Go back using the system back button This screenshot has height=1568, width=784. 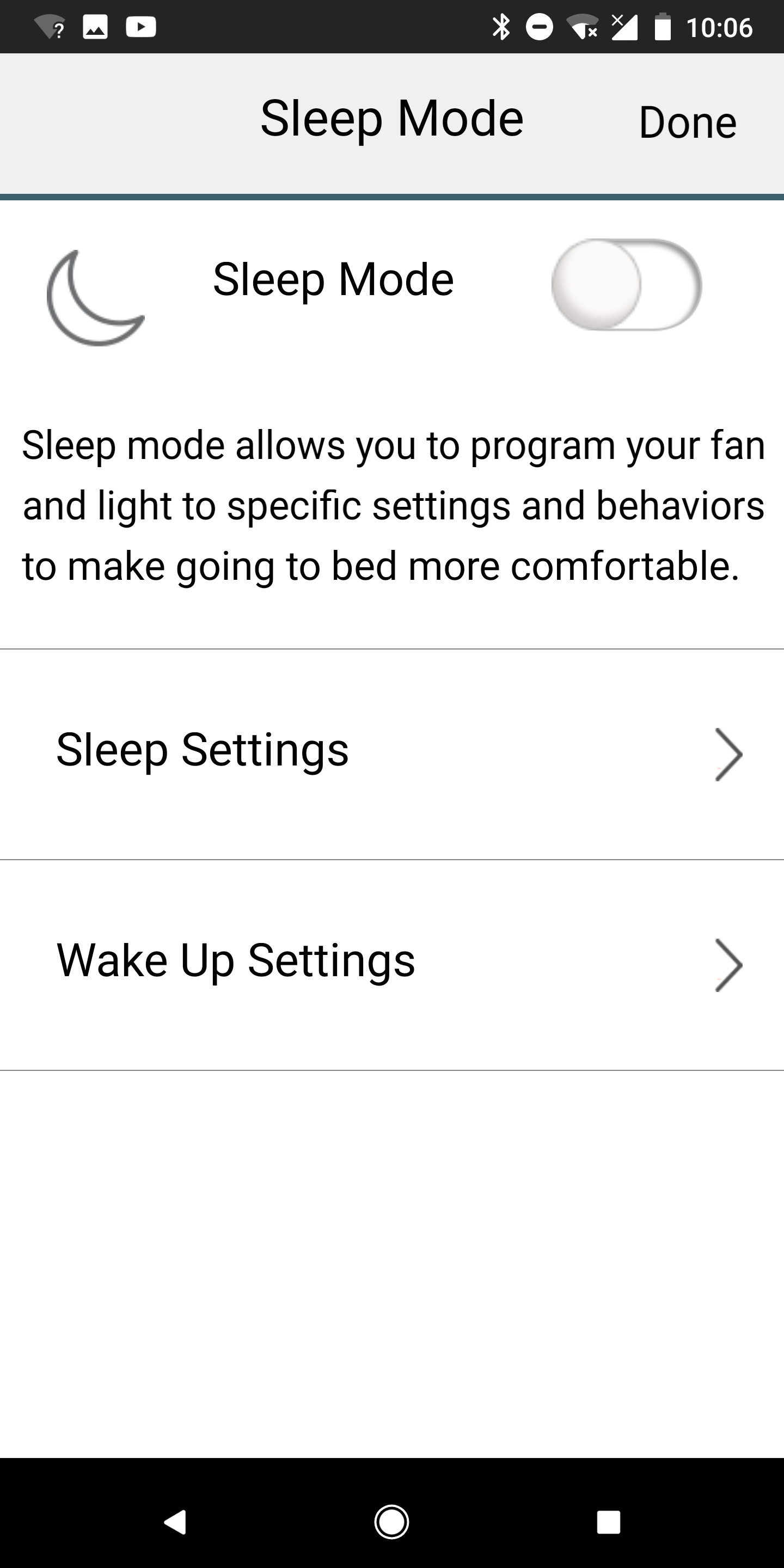tap(175, 1522)
